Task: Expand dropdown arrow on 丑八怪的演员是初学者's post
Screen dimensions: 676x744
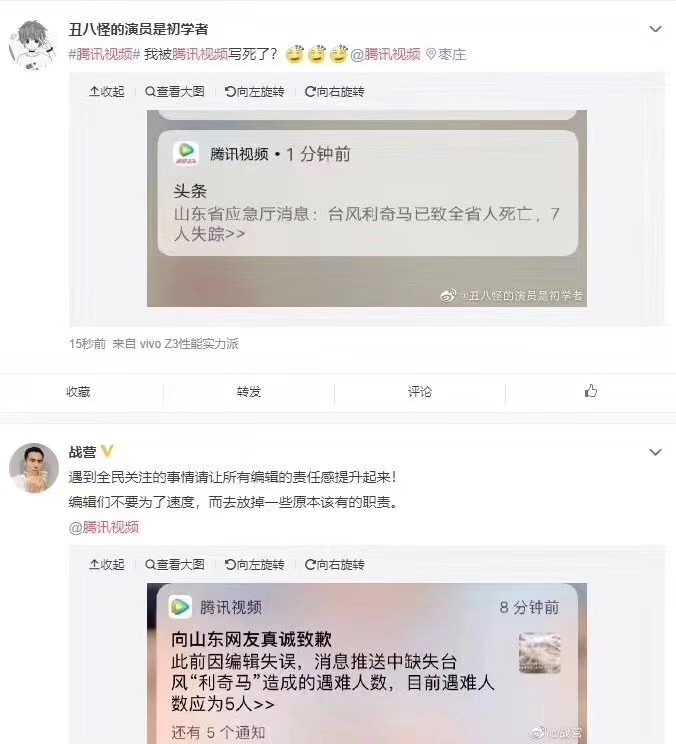Action: coord(655,29)
